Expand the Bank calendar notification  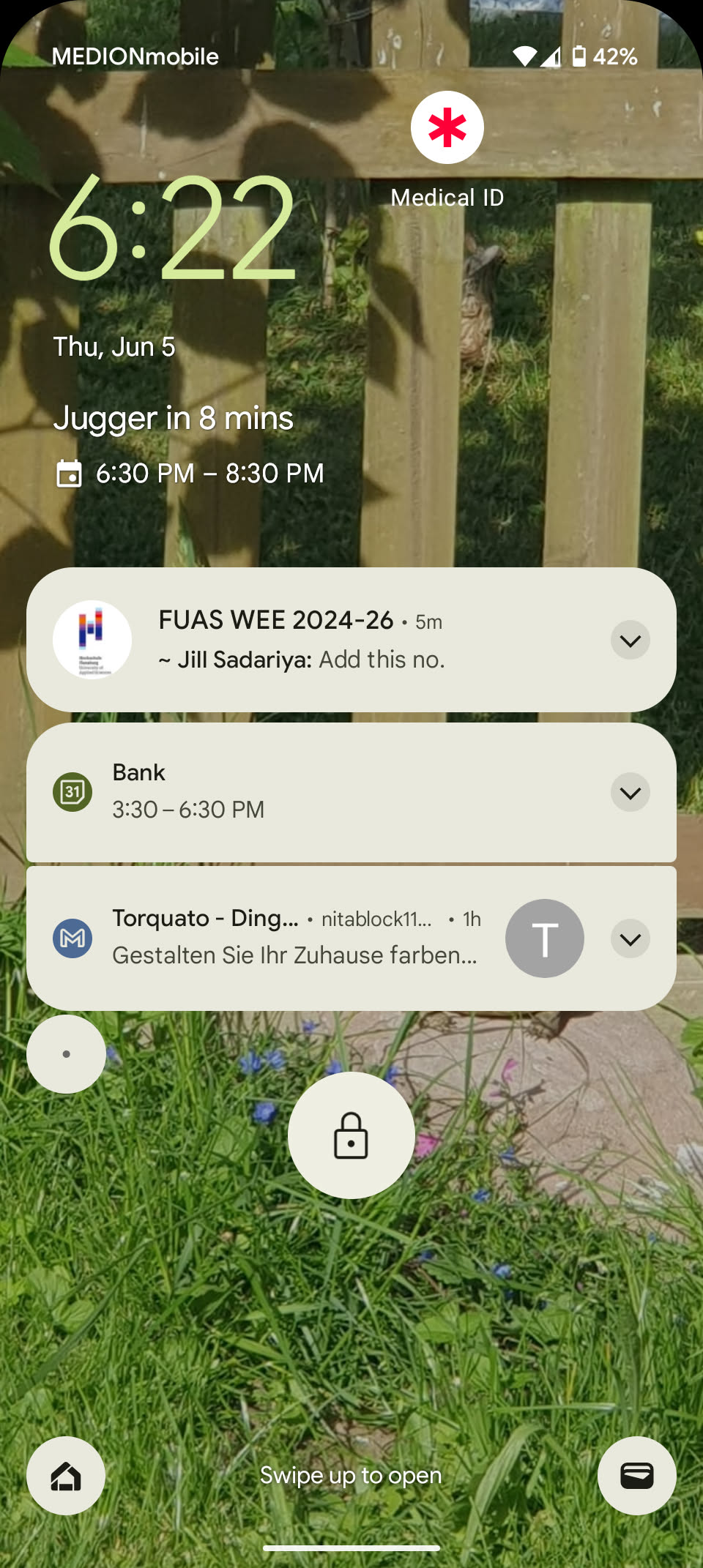[630, 793]
